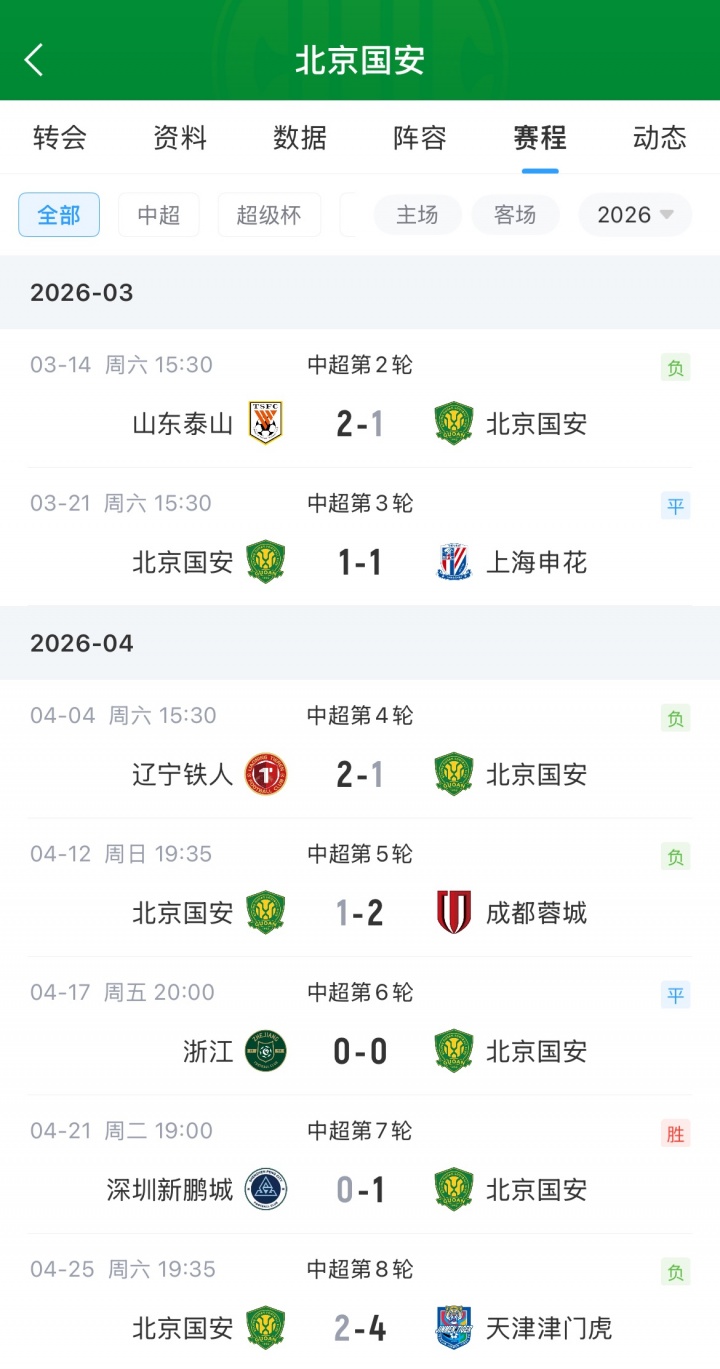Image resolution: width=720 pixels, height=1369 pixels.
Task: Filter matches by 中超
Action: (159, 215)
